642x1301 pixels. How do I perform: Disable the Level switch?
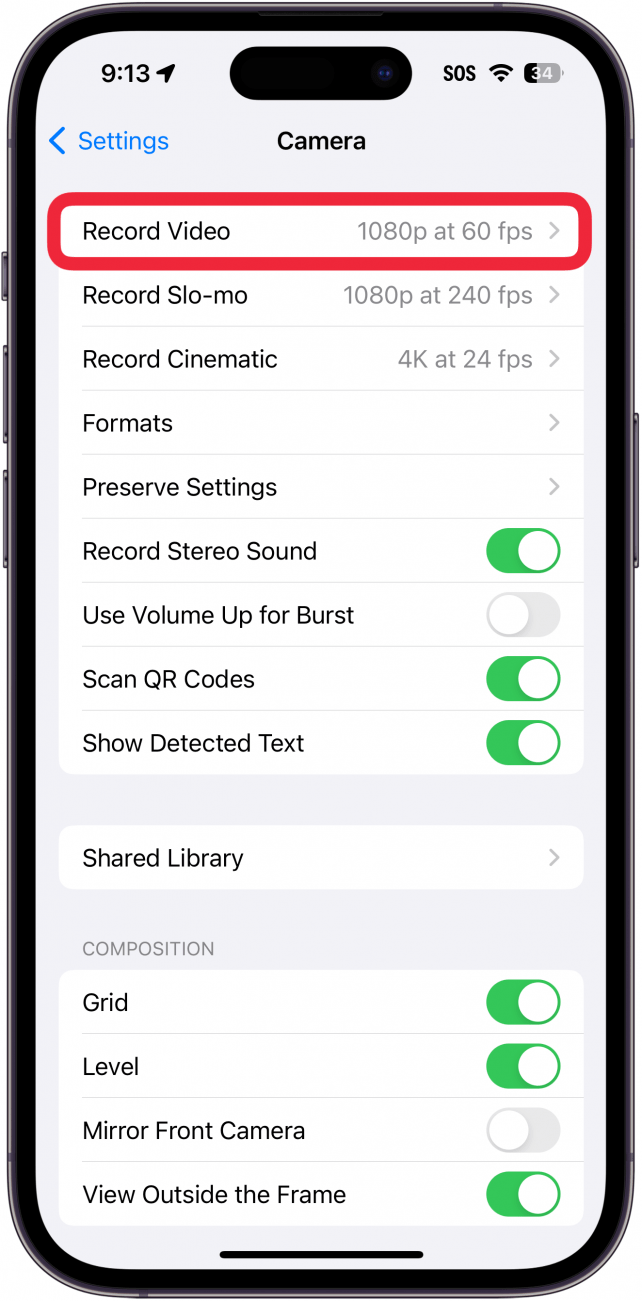click(522, 1067)
